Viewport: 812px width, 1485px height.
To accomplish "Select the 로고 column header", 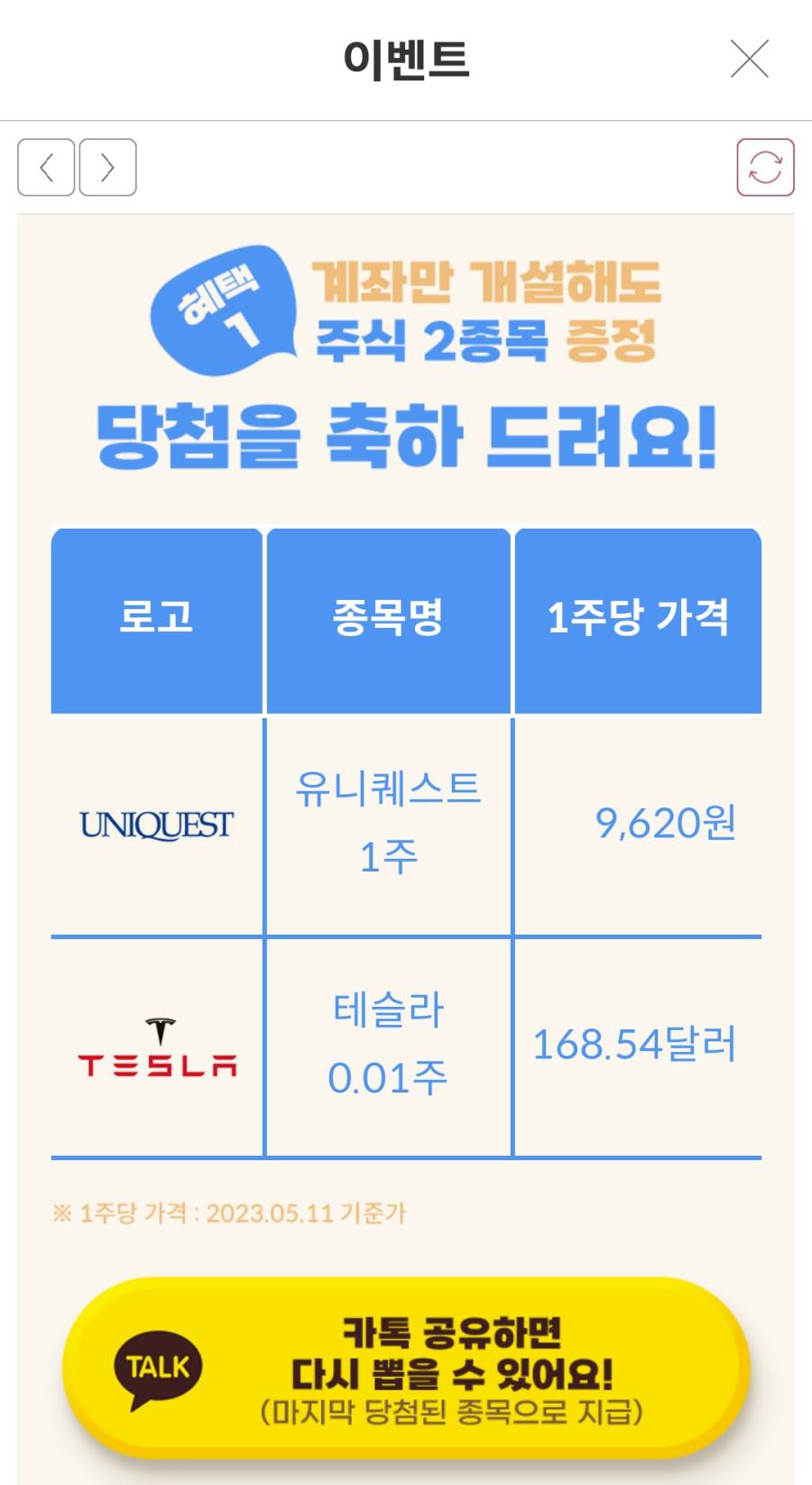I will 157,619.
